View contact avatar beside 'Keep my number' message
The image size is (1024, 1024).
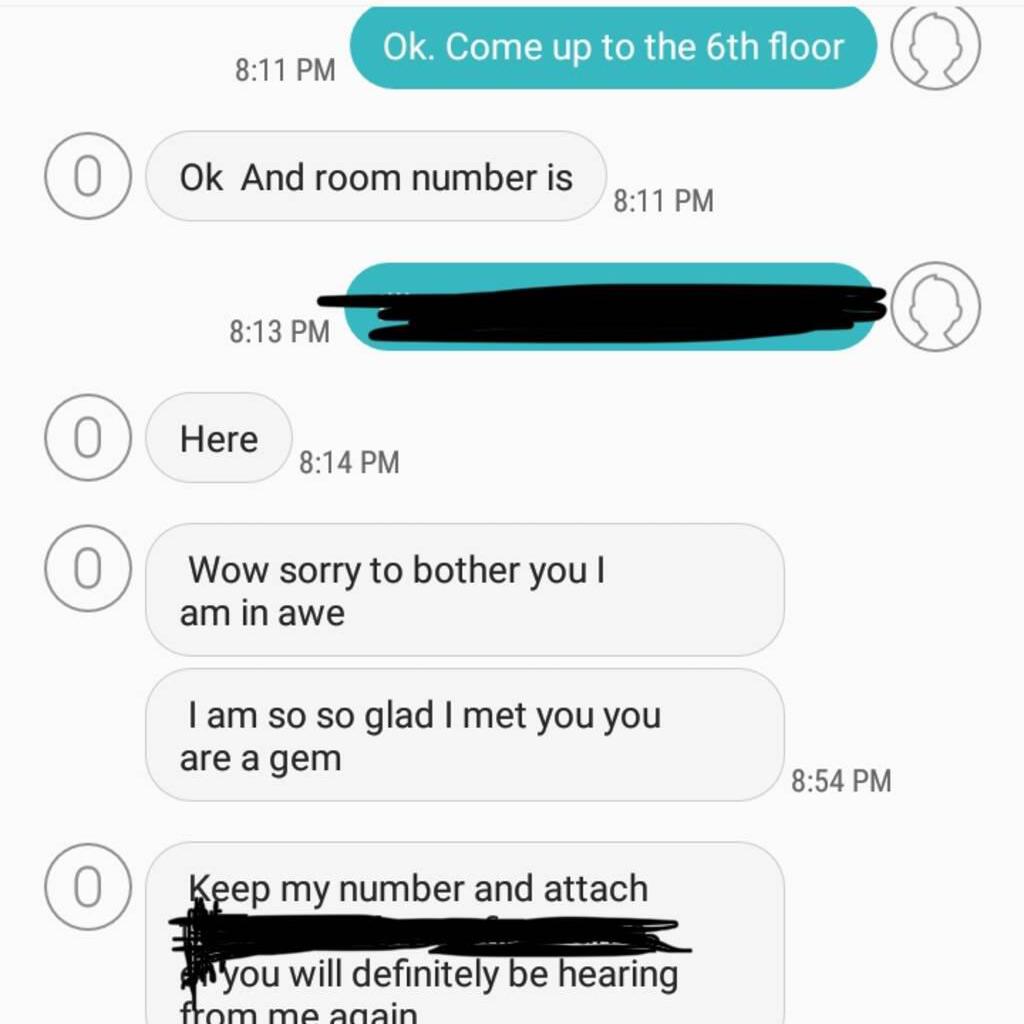point(88,887)
